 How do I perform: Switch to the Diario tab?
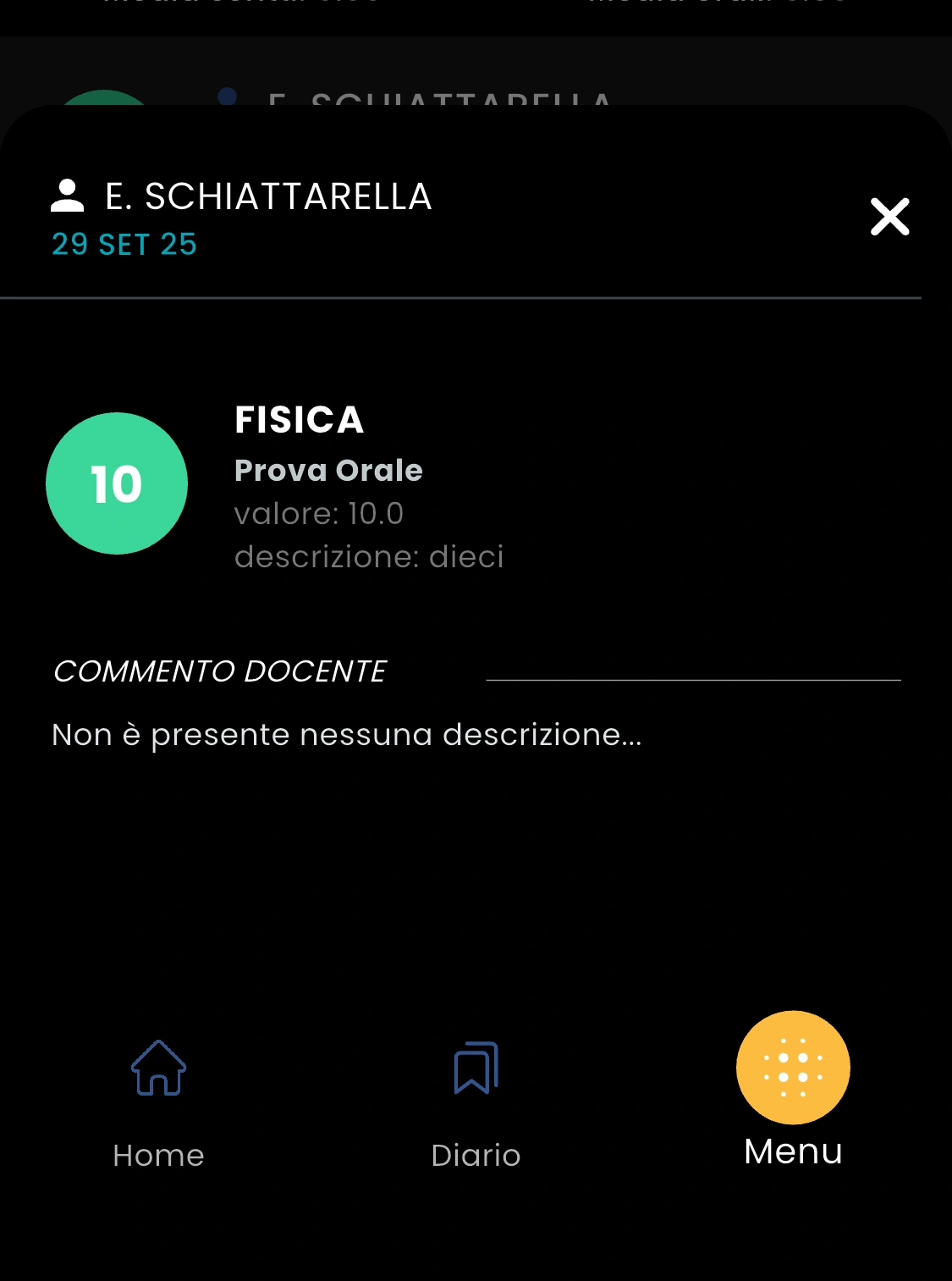476,1101
